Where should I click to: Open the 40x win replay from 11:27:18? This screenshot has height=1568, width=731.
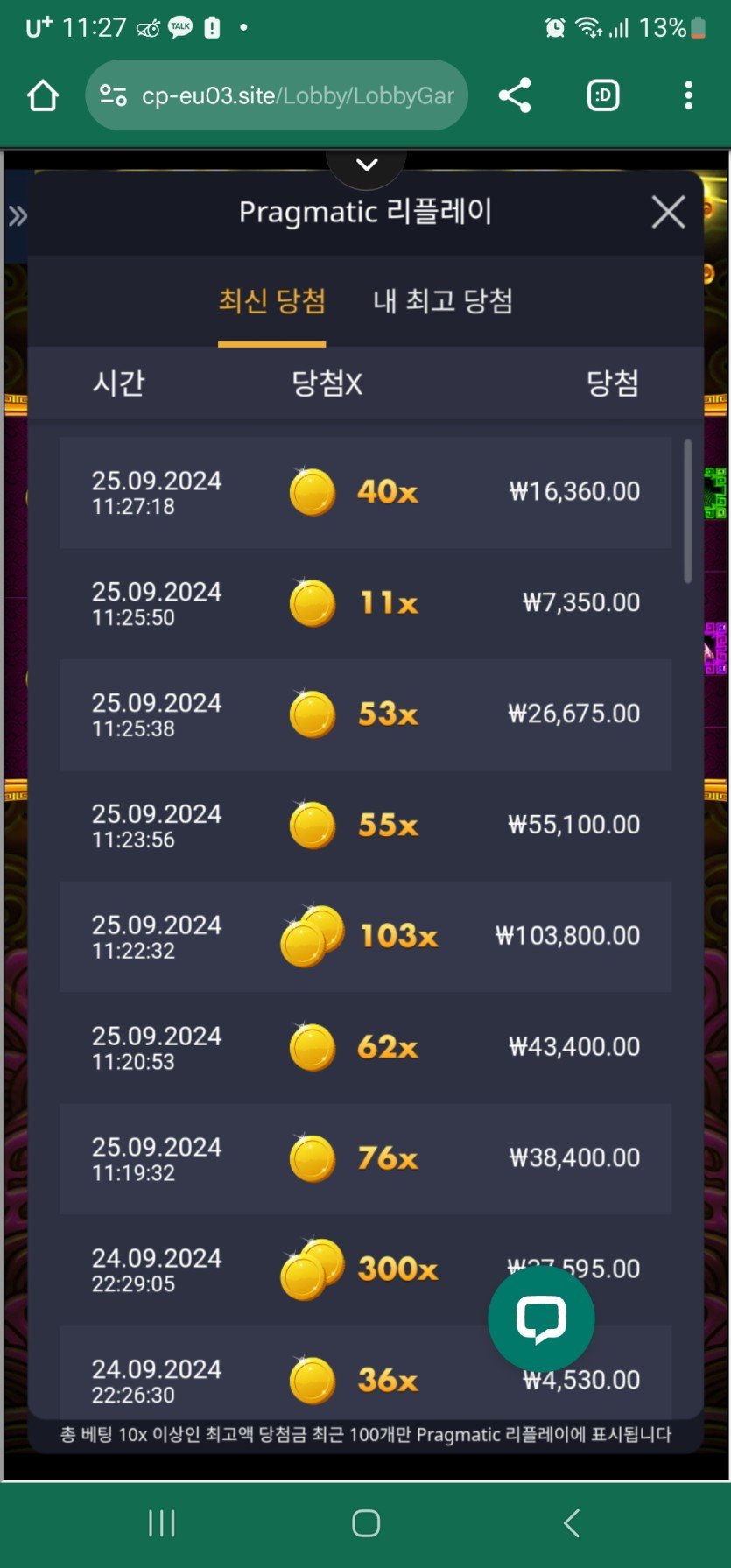365,492
